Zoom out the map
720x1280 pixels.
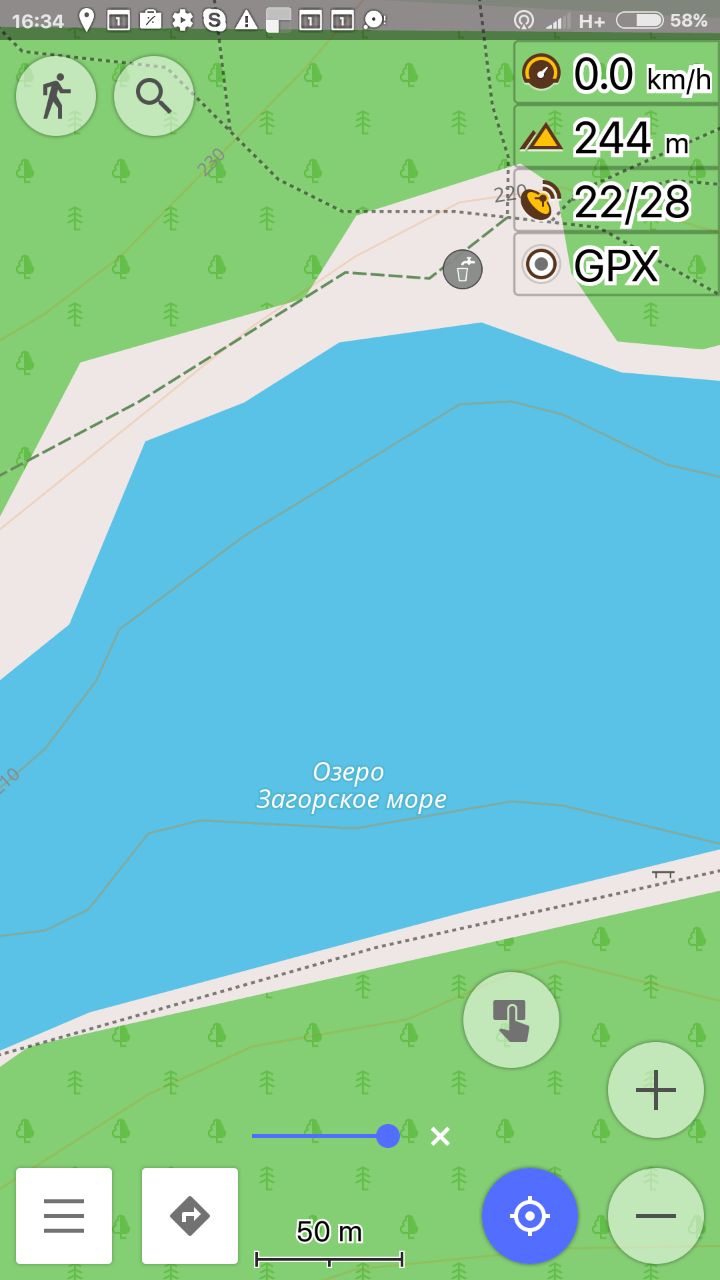[x=656, y=1216]
